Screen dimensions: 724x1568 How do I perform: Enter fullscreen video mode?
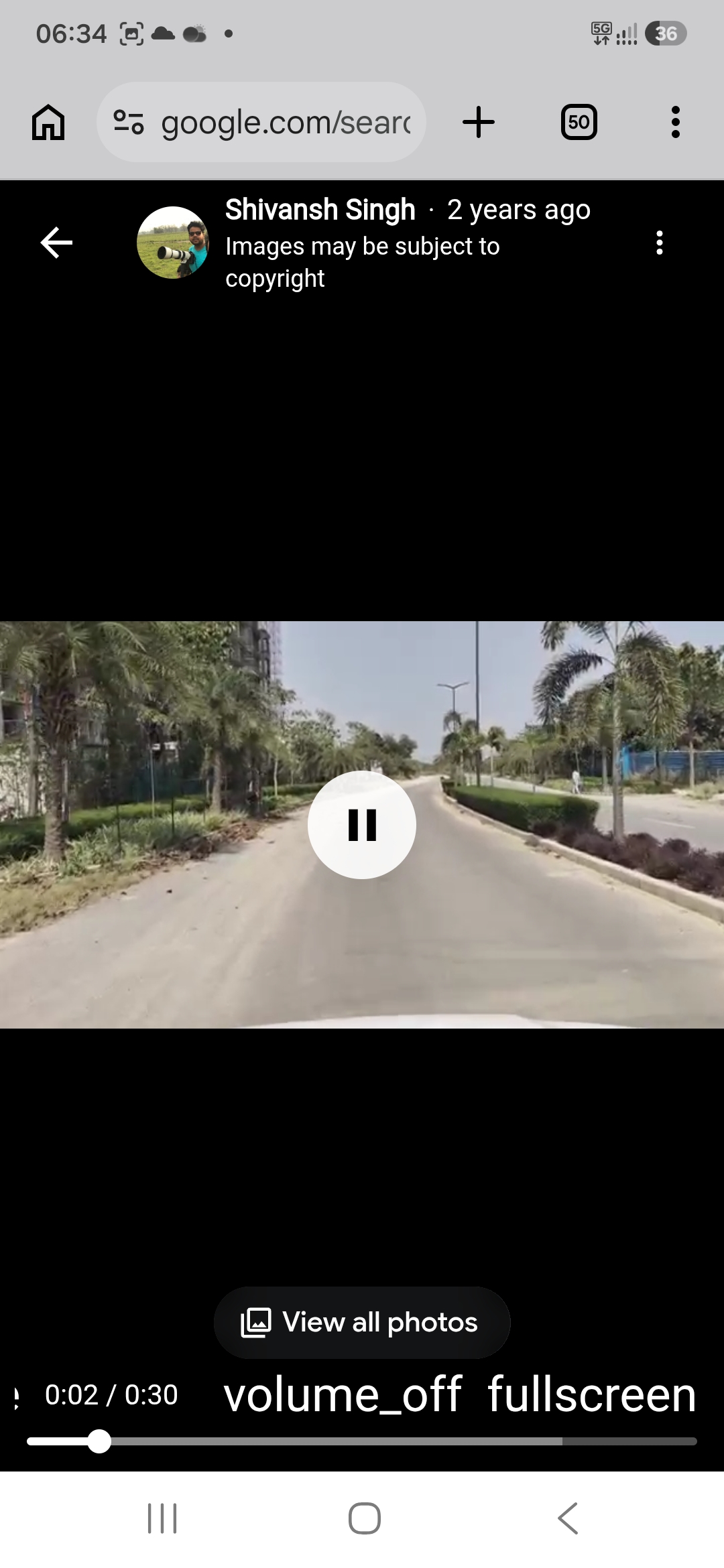(x=592, y=1395)
